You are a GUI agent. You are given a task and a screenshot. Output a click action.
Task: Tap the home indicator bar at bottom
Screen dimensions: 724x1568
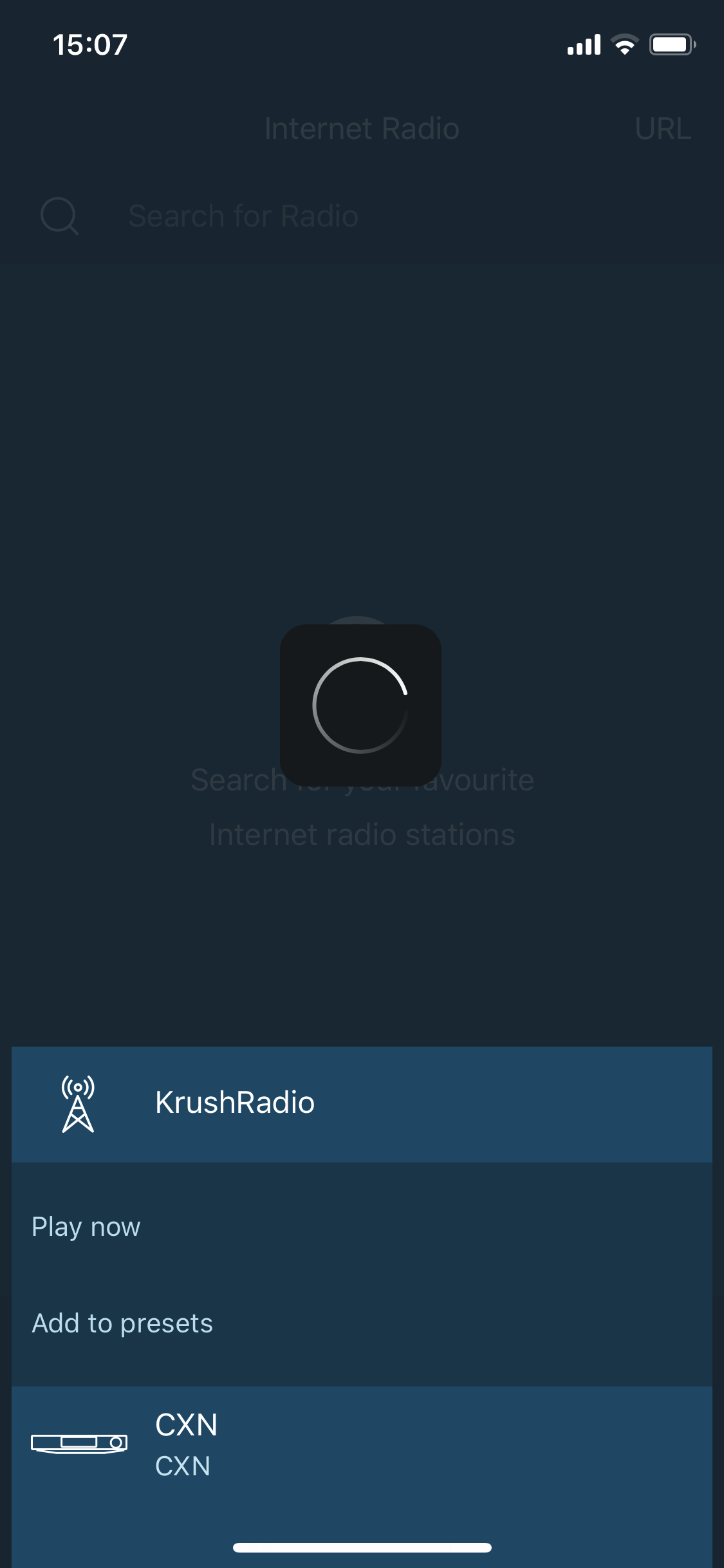pyautogui.click(x=362, y=1548)
